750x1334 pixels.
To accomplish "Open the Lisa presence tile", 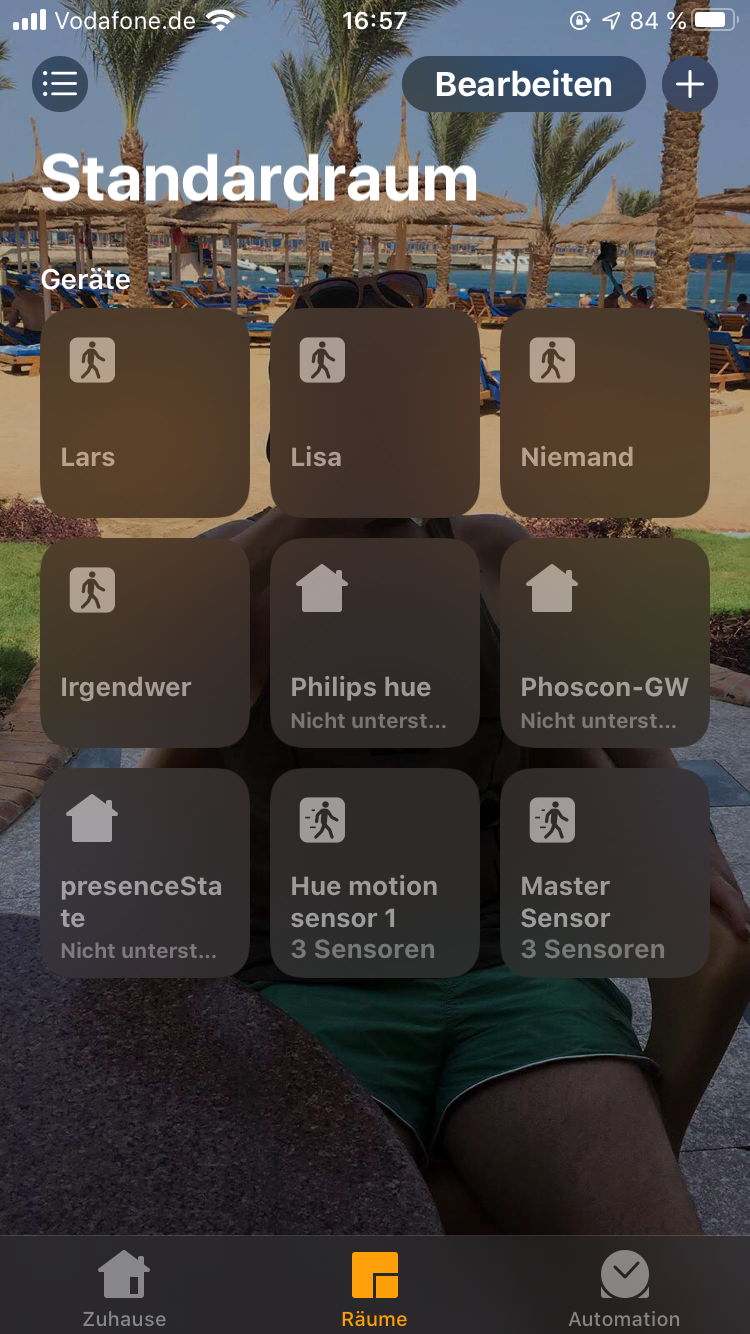I will point(375,413).
